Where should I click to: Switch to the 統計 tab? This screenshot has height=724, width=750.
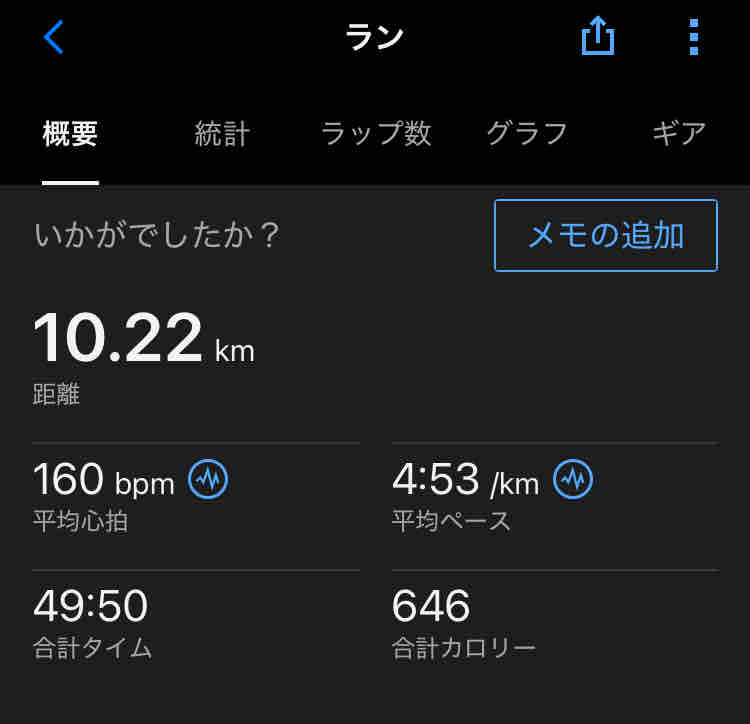click(x=222, y=134)
